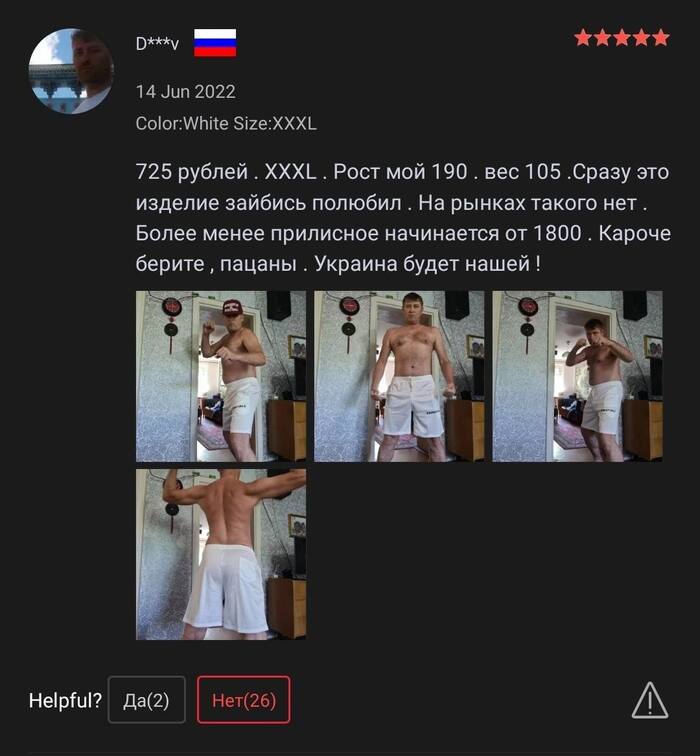Open the second review photo, front view
The height and width of the screenshot is (756, 700).
pyautogui.click(x=399, y=376)
